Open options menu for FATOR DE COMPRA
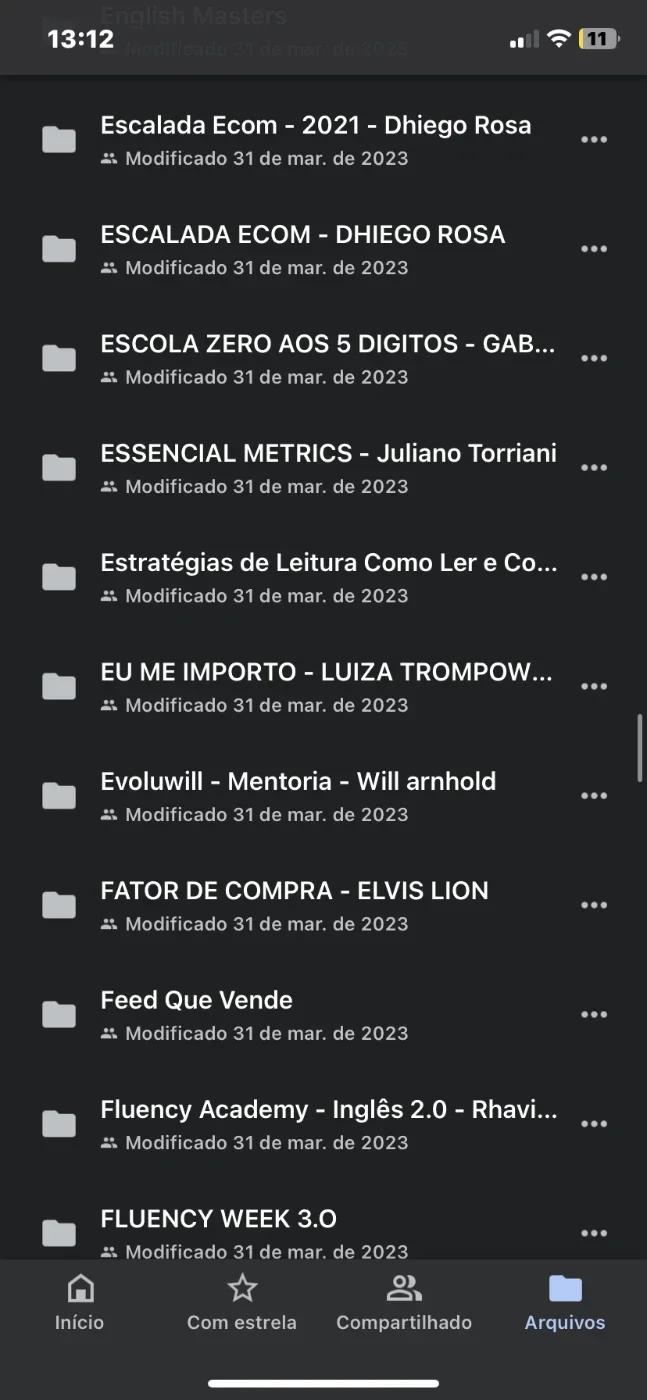 (x=594, y=905)
